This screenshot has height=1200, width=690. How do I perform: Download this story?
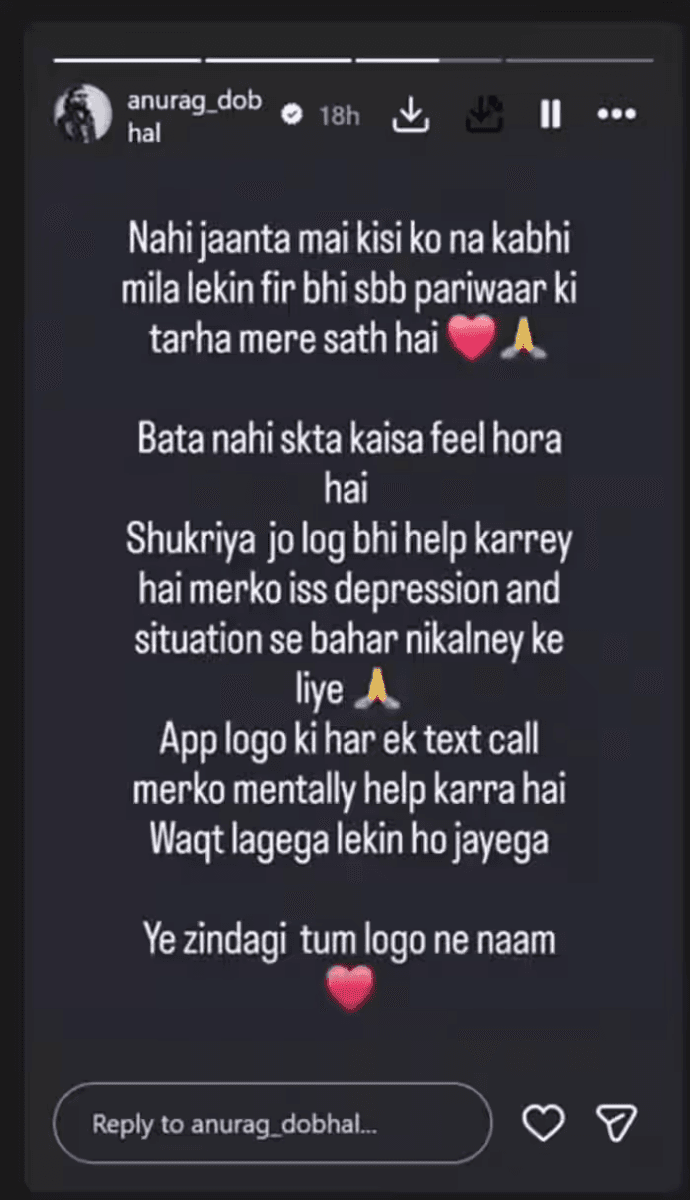pos(410,115)
